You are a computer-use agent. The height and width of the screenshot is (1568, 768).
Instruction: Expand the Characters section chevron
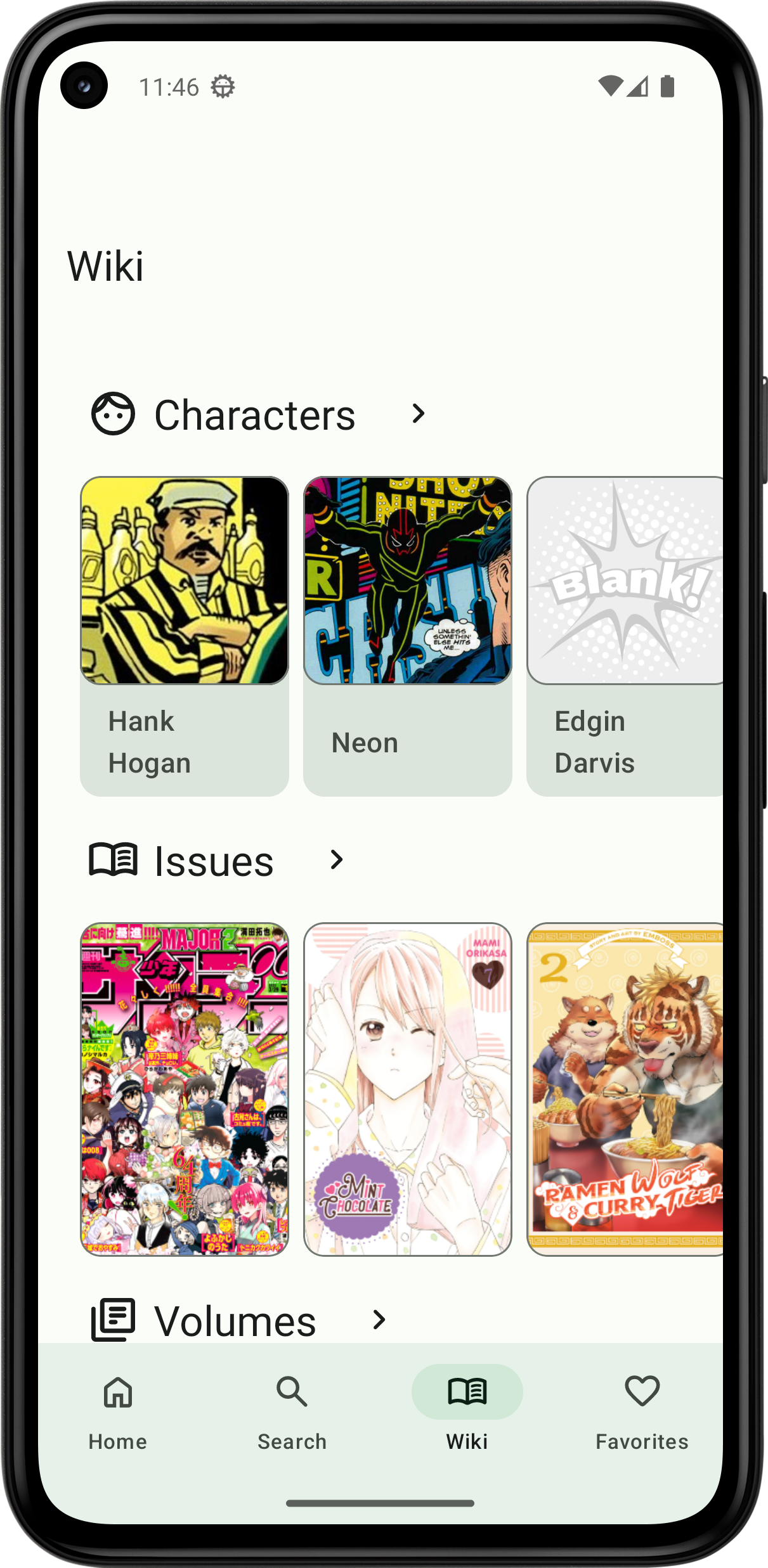pyautogui.click(x=418, y=414)
